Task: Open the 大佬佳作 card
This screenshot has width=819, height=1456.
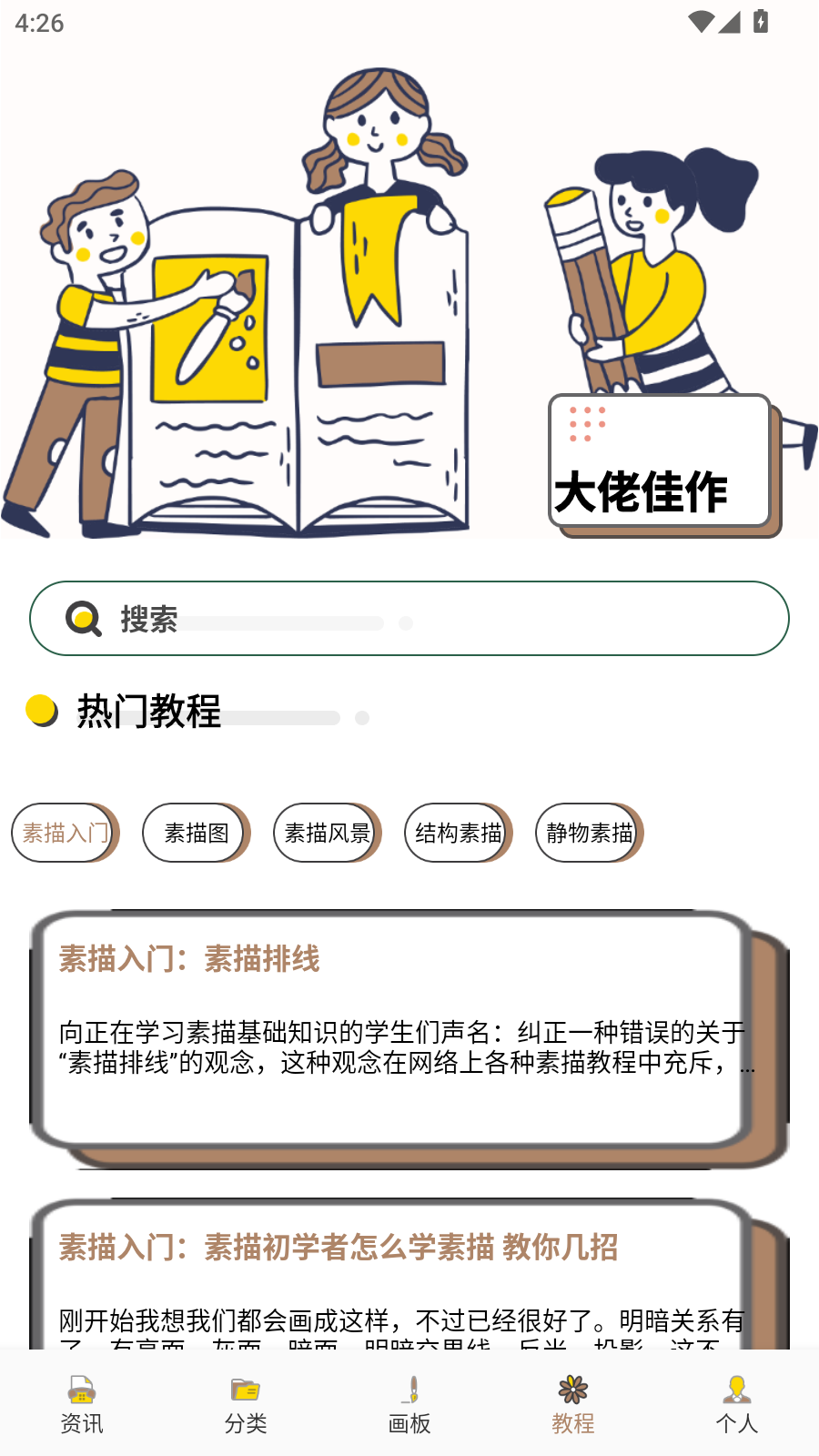Action: point(661,462)
